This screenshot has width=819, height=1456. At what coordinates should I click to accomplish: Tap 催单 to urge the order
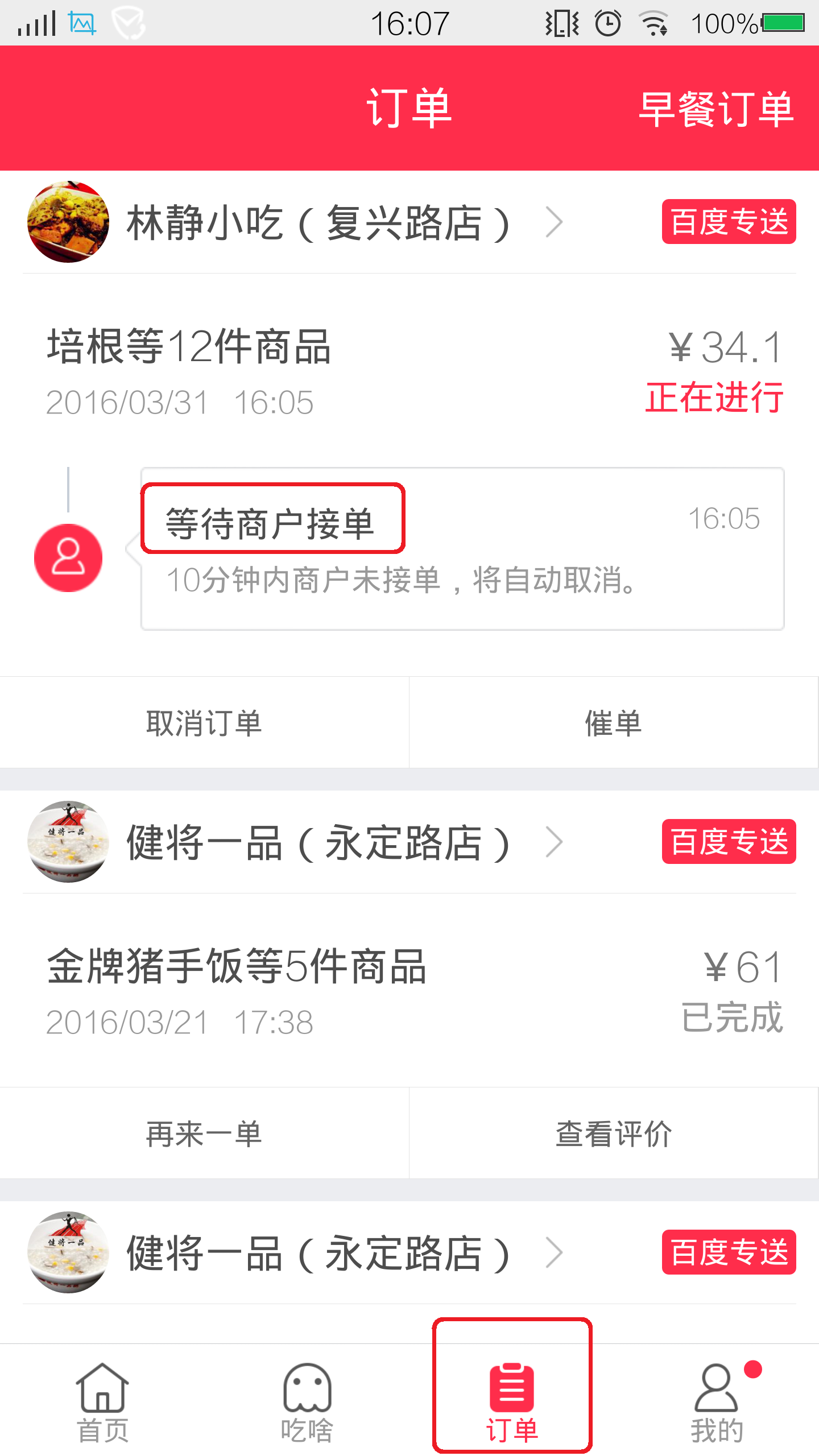613,723
